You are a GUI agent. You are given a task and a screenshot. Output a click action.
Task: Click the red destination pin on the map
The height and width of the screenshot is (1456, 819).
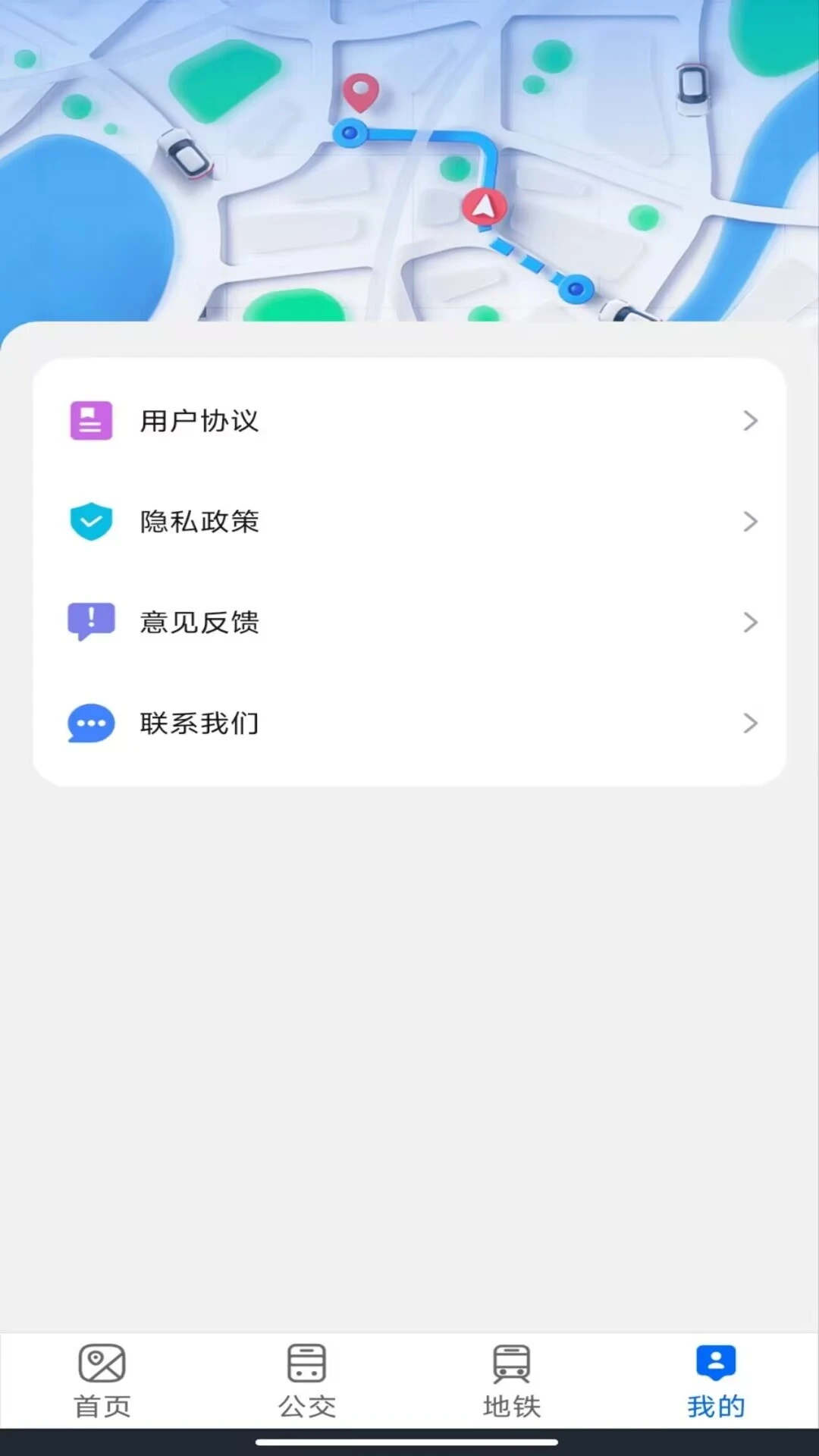pos(361,93)
